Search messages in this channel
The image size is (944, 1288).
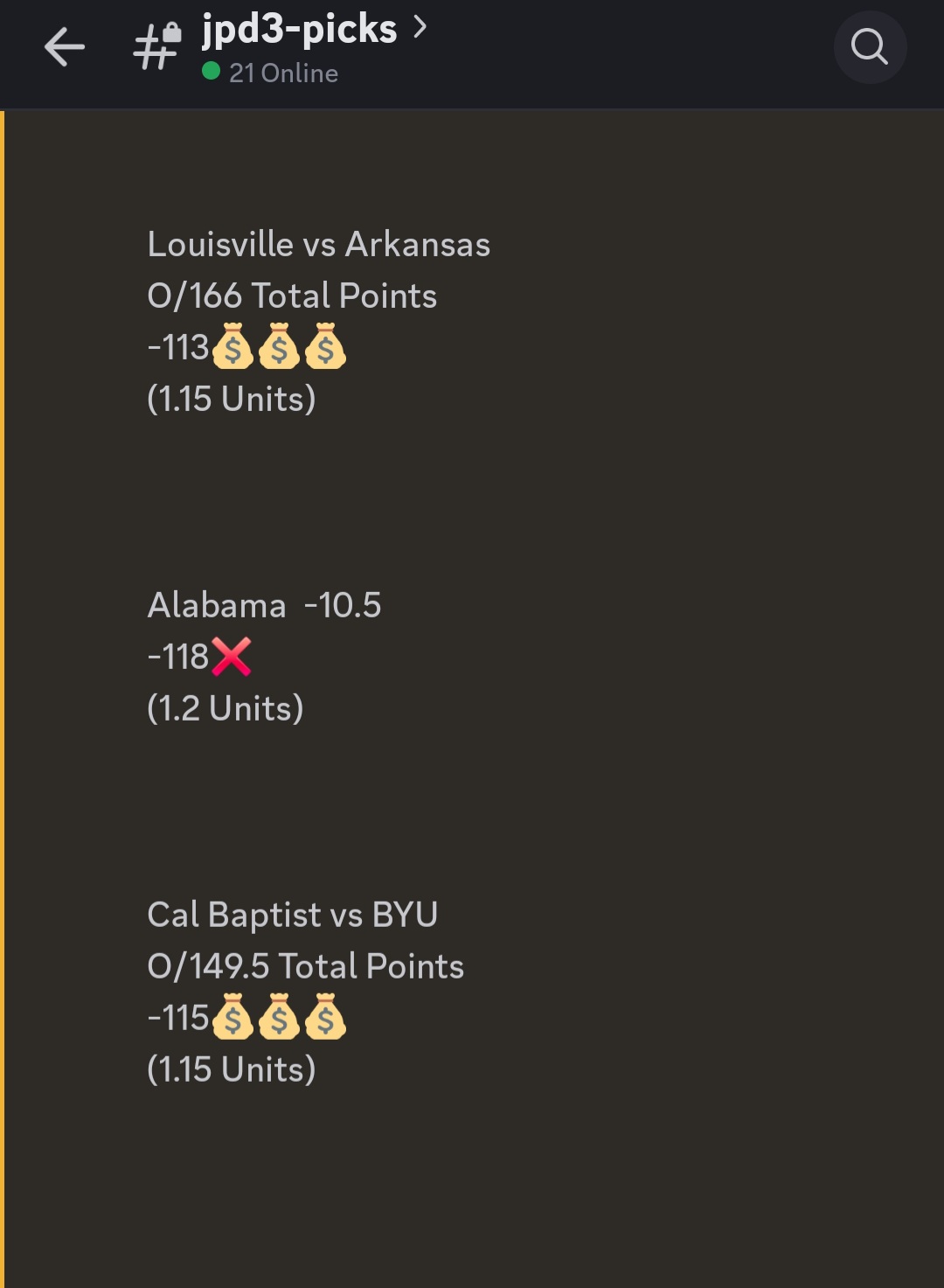(x=869, y=47)
